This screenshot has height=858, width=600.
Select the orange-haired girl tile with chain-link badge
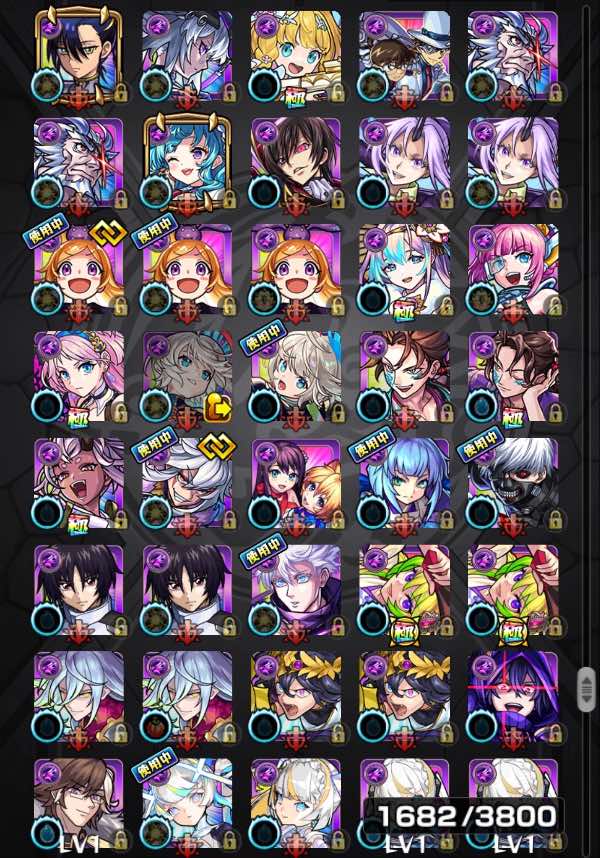coord(79,270)
